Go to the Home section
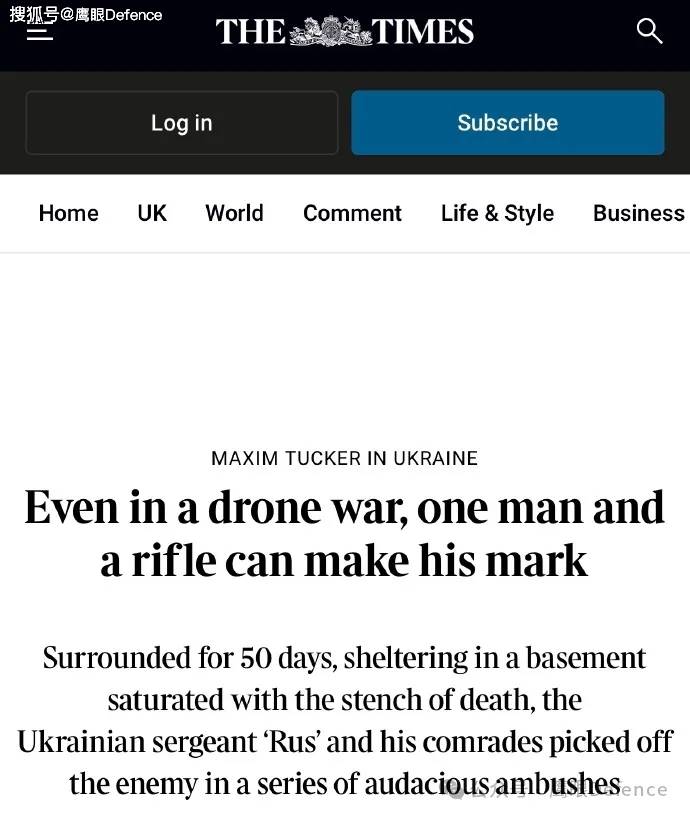The height and width of the screenshot is (817, 690). point(68,213)
